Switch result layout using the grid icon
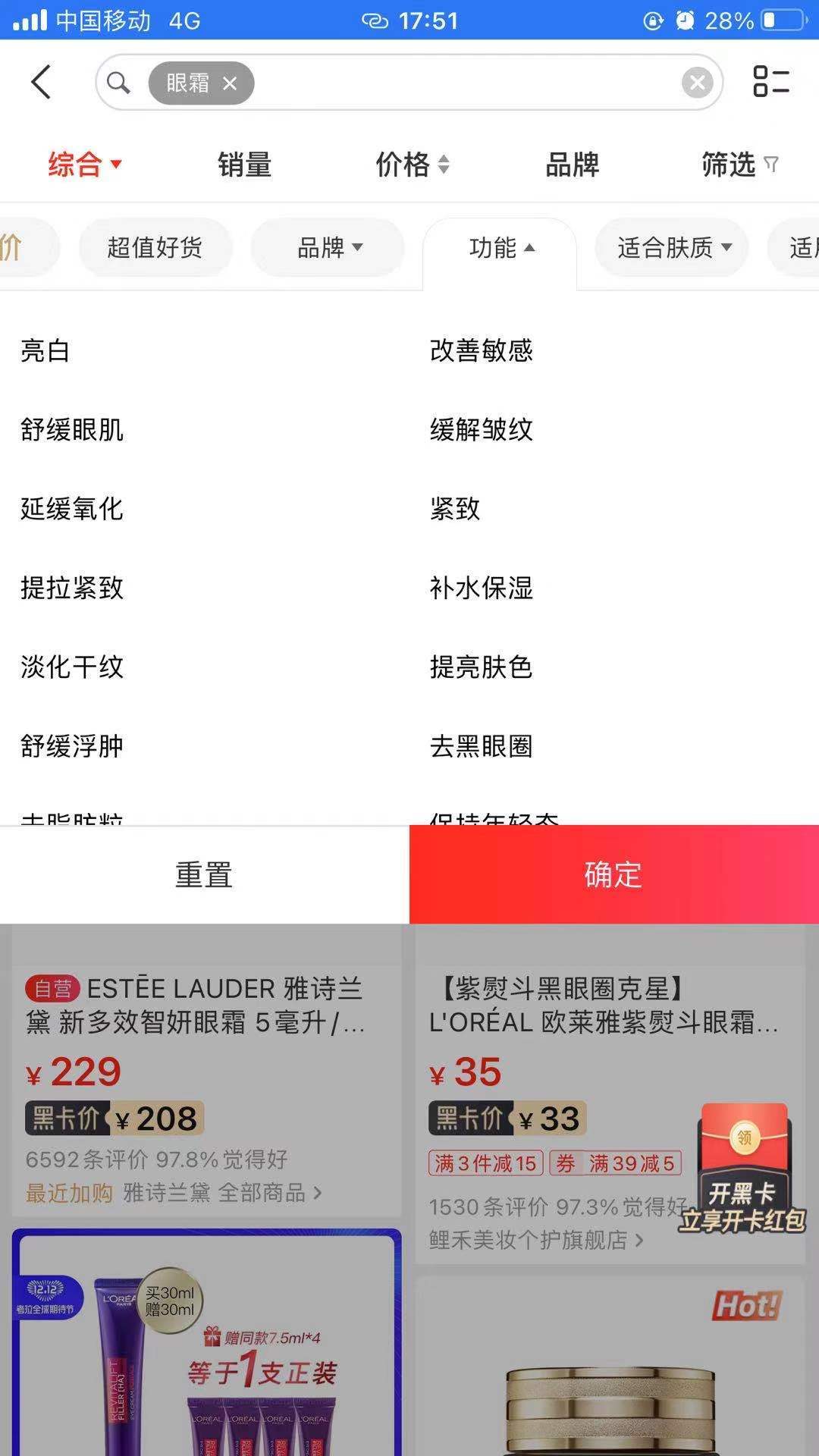This screenshot has height=1456, width=819. click(x=771, y=82)
